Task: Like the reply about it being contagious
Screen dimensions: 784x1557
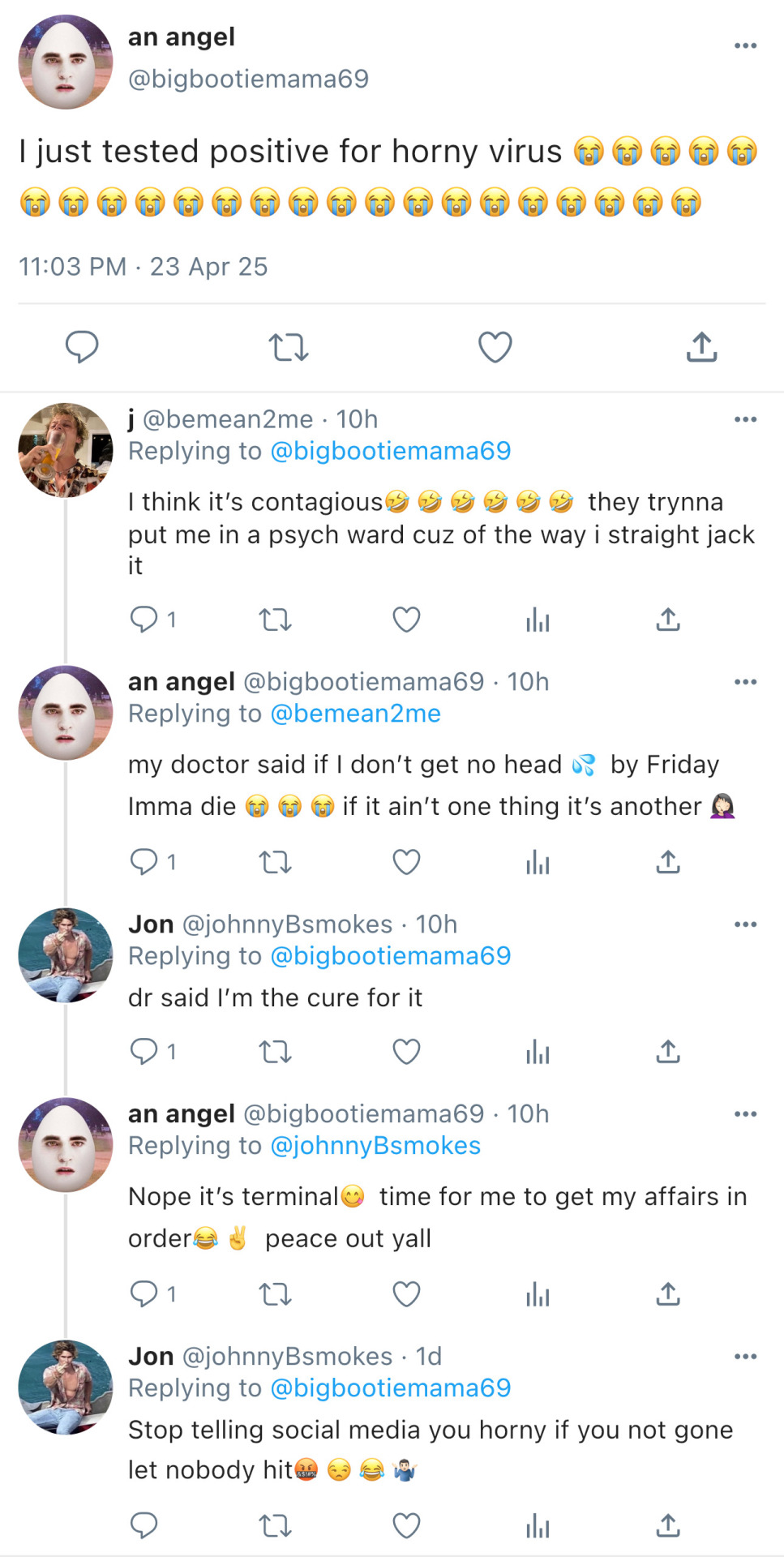Action: (406, 620)
